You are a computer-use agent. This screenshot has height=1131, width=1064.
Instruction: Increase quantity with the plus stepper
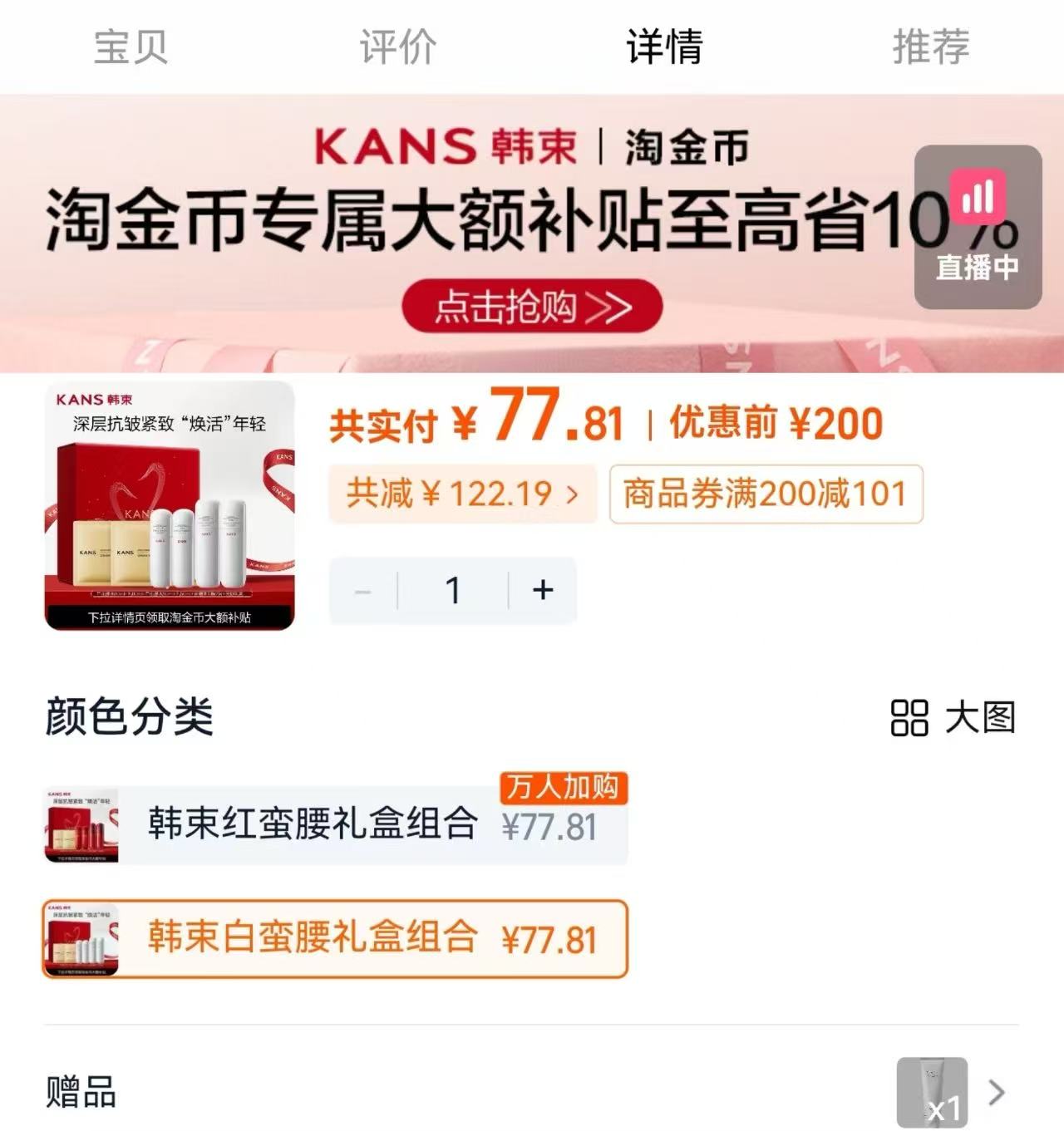[x=542, y=590]
